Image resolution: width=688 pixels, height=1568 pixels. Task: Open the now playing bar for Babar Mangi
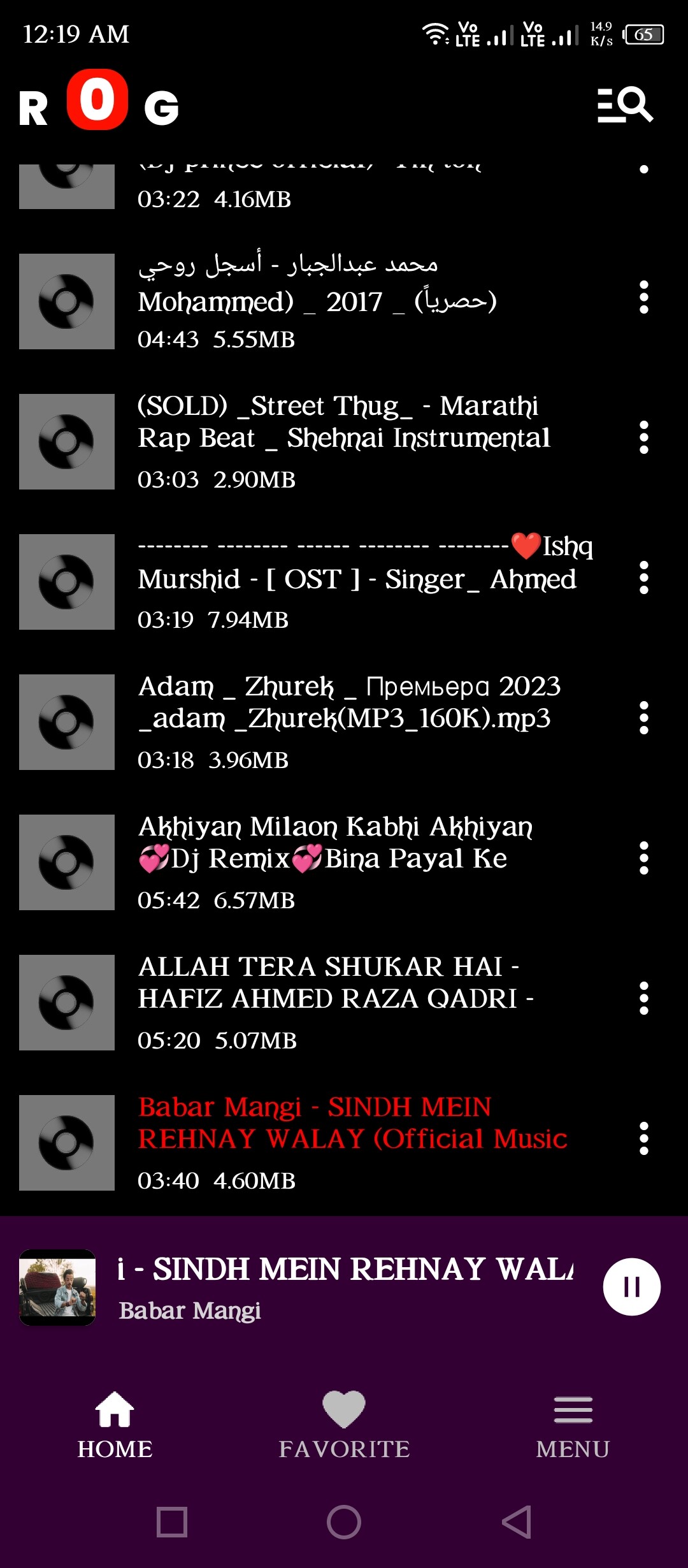344,1286
